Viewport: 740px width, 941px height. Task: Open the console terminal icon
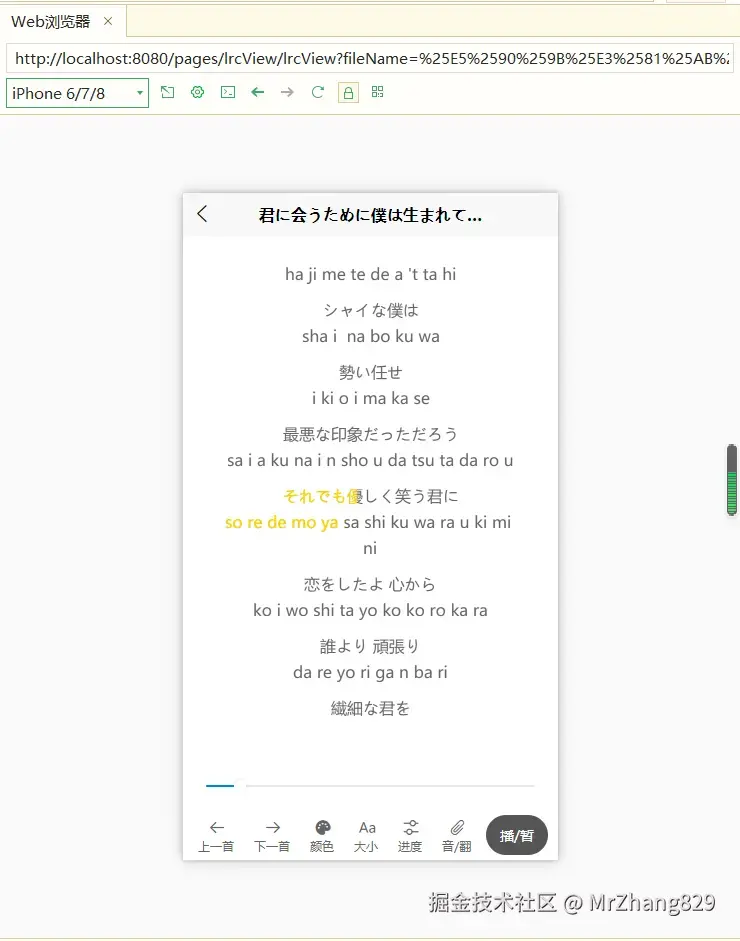(x=228, y=92)
